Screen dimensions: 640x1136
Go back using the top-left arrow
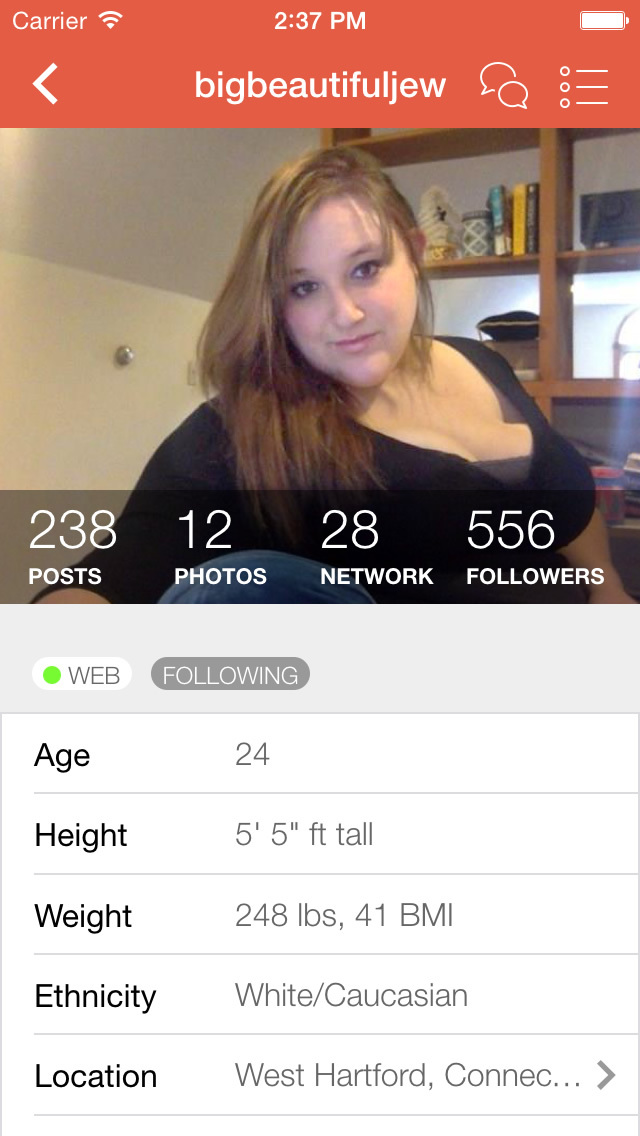coord(46,85)
